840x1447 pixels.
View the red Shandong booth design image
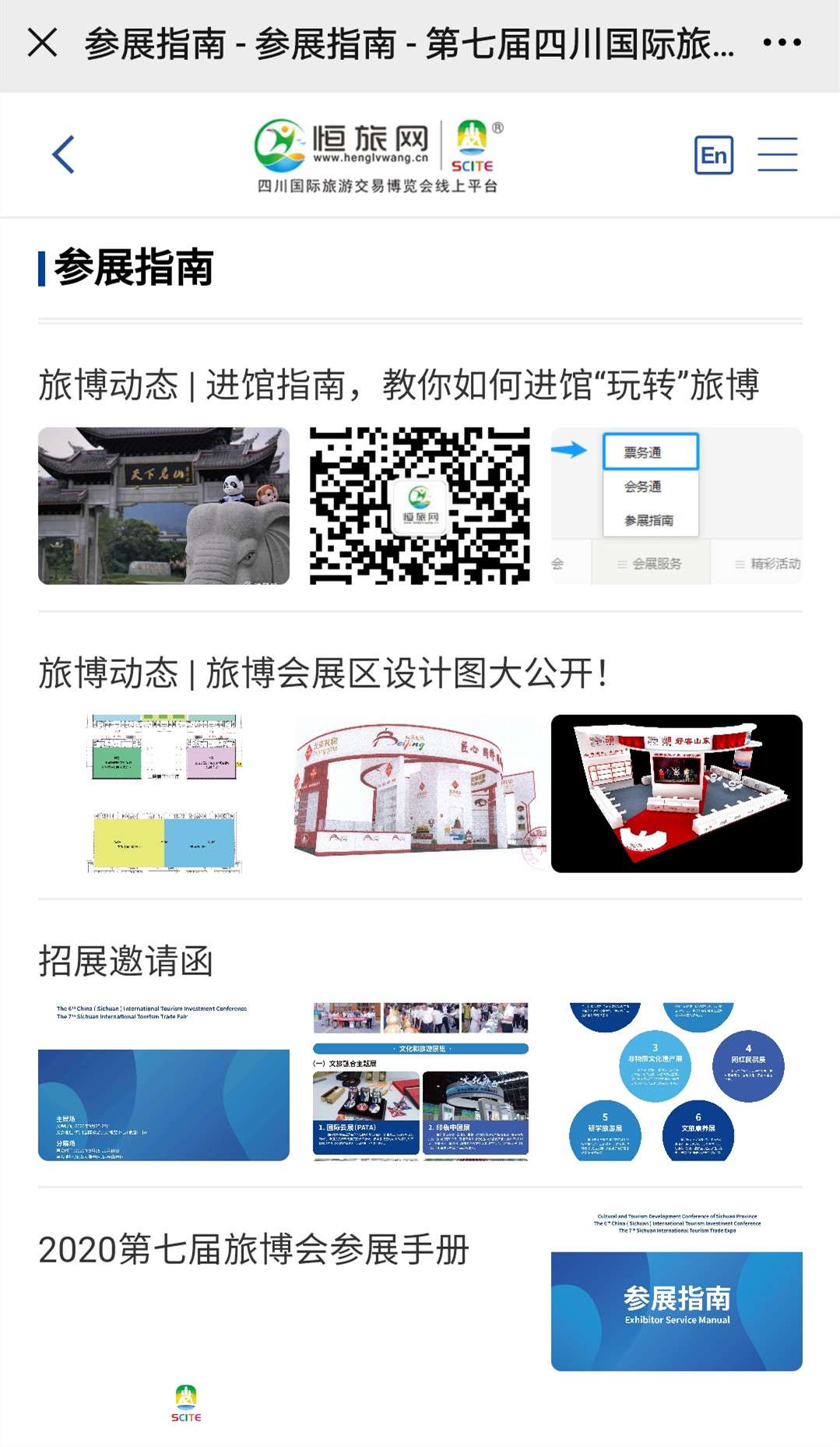click(x=676, y=794)
